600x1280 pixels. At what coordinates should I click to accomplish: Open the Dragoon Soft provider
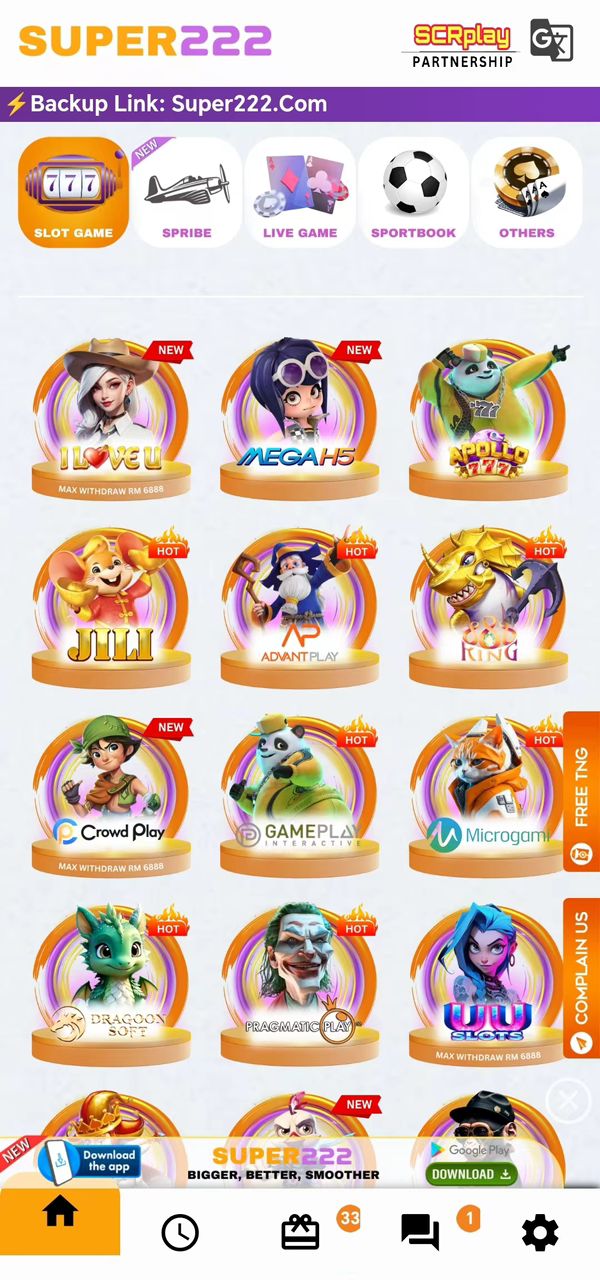[111, 985]
